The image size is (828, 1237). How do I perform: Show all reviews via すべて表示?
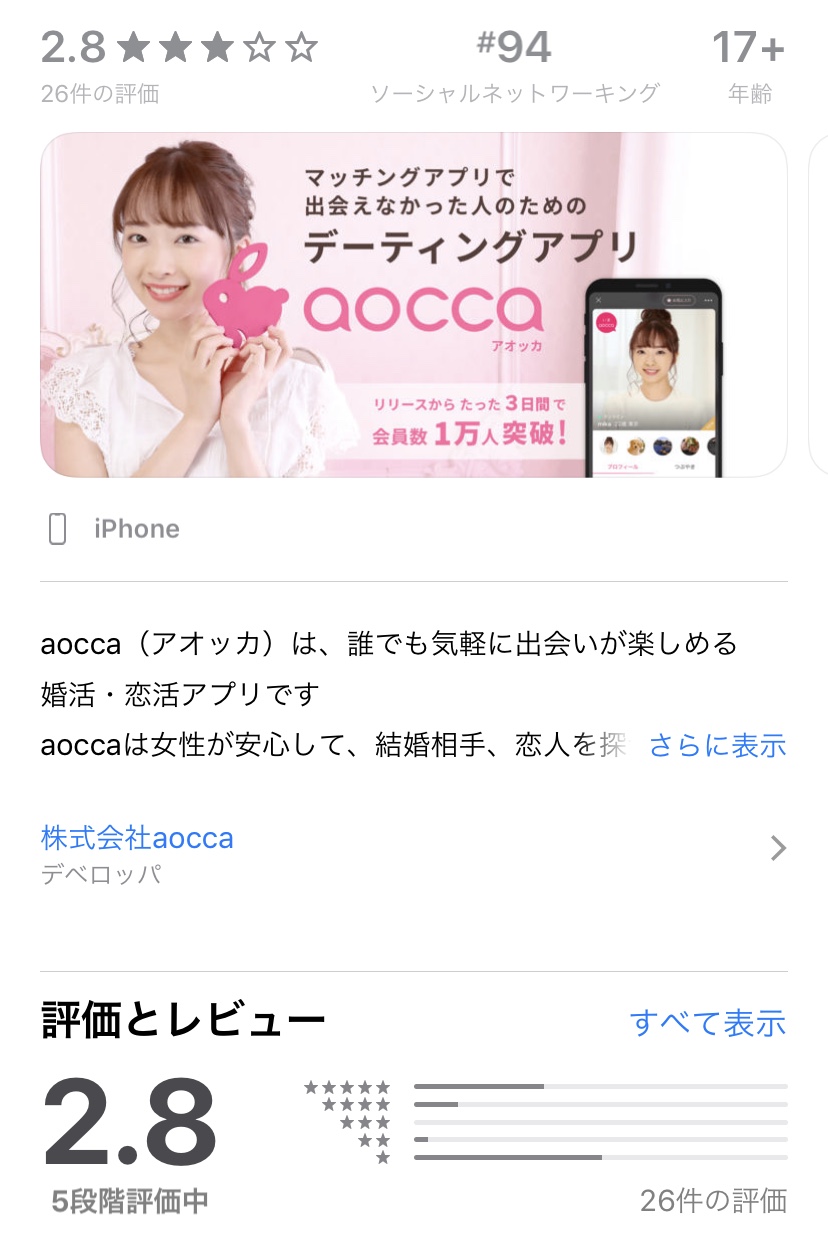point(707,1023)
